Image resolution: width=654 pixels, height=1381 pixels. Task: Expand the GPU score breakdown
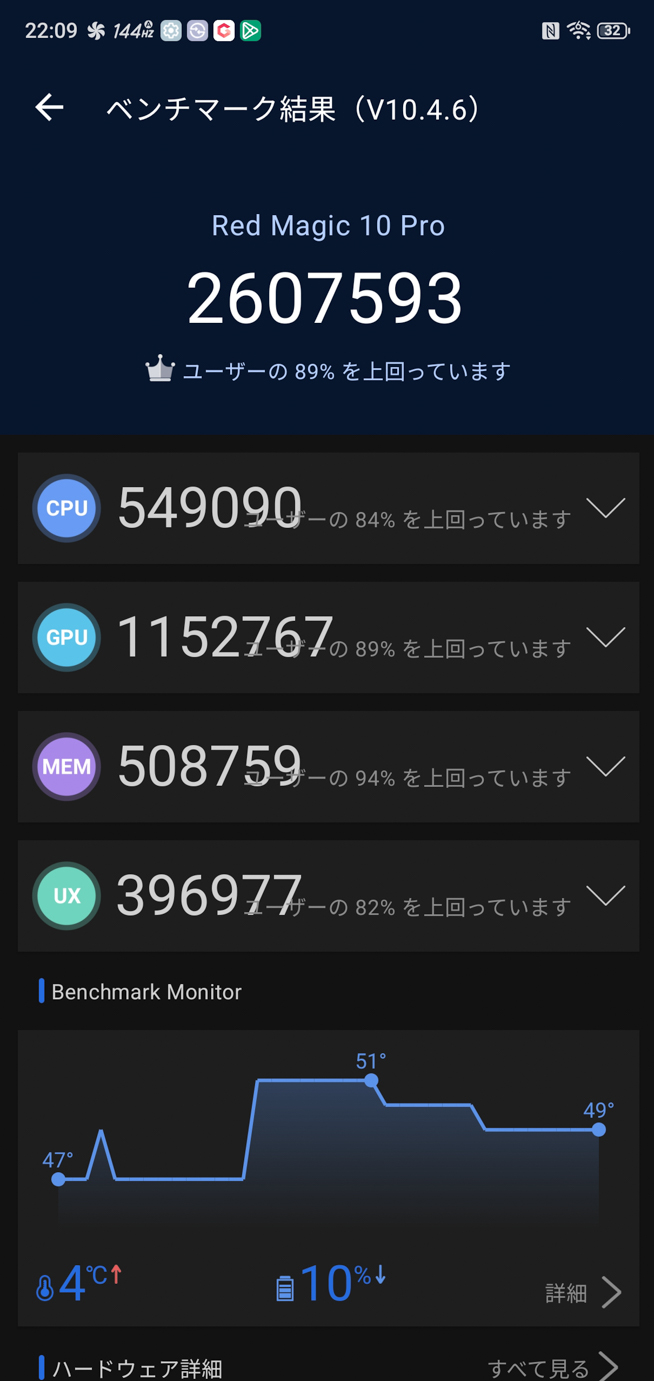pos(605,637)
